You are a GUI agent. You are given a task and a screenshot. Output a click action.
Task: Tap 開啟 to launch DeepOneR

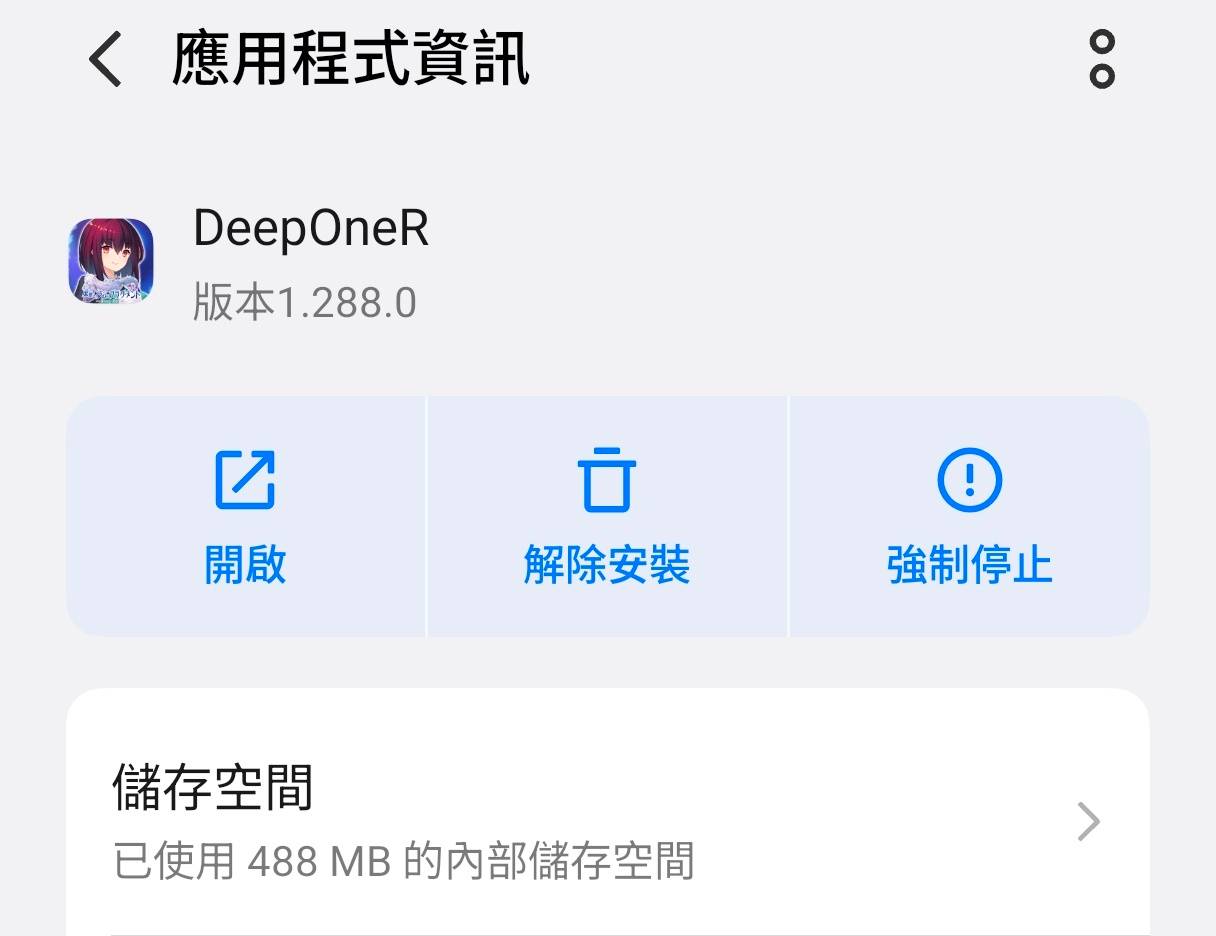point(245,517)
